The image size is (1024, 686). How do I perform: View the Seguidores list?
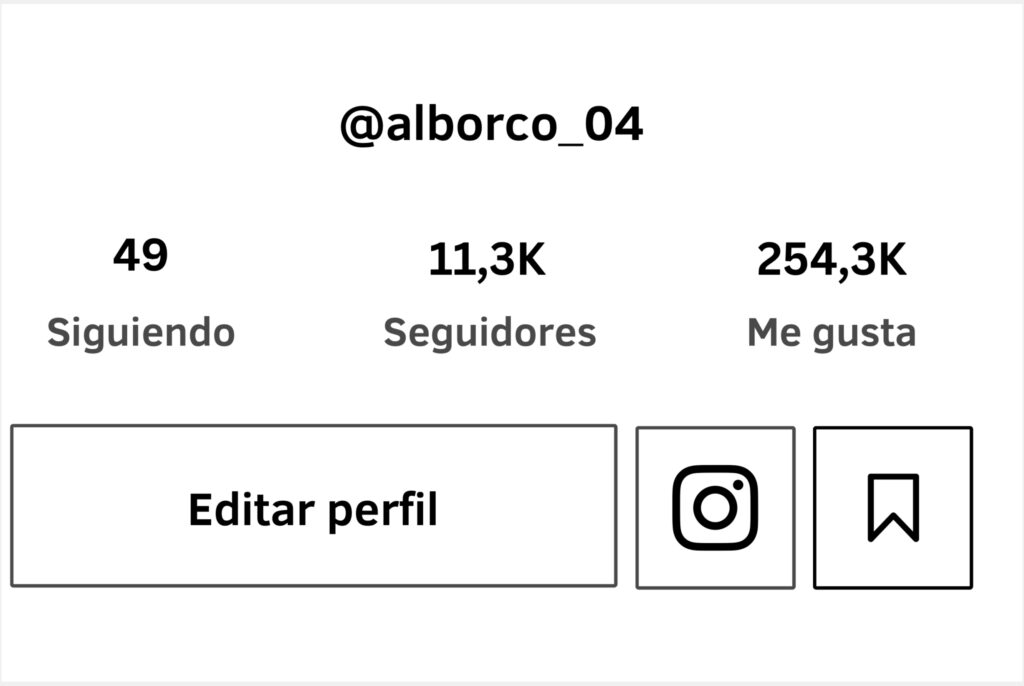(489, 296)
